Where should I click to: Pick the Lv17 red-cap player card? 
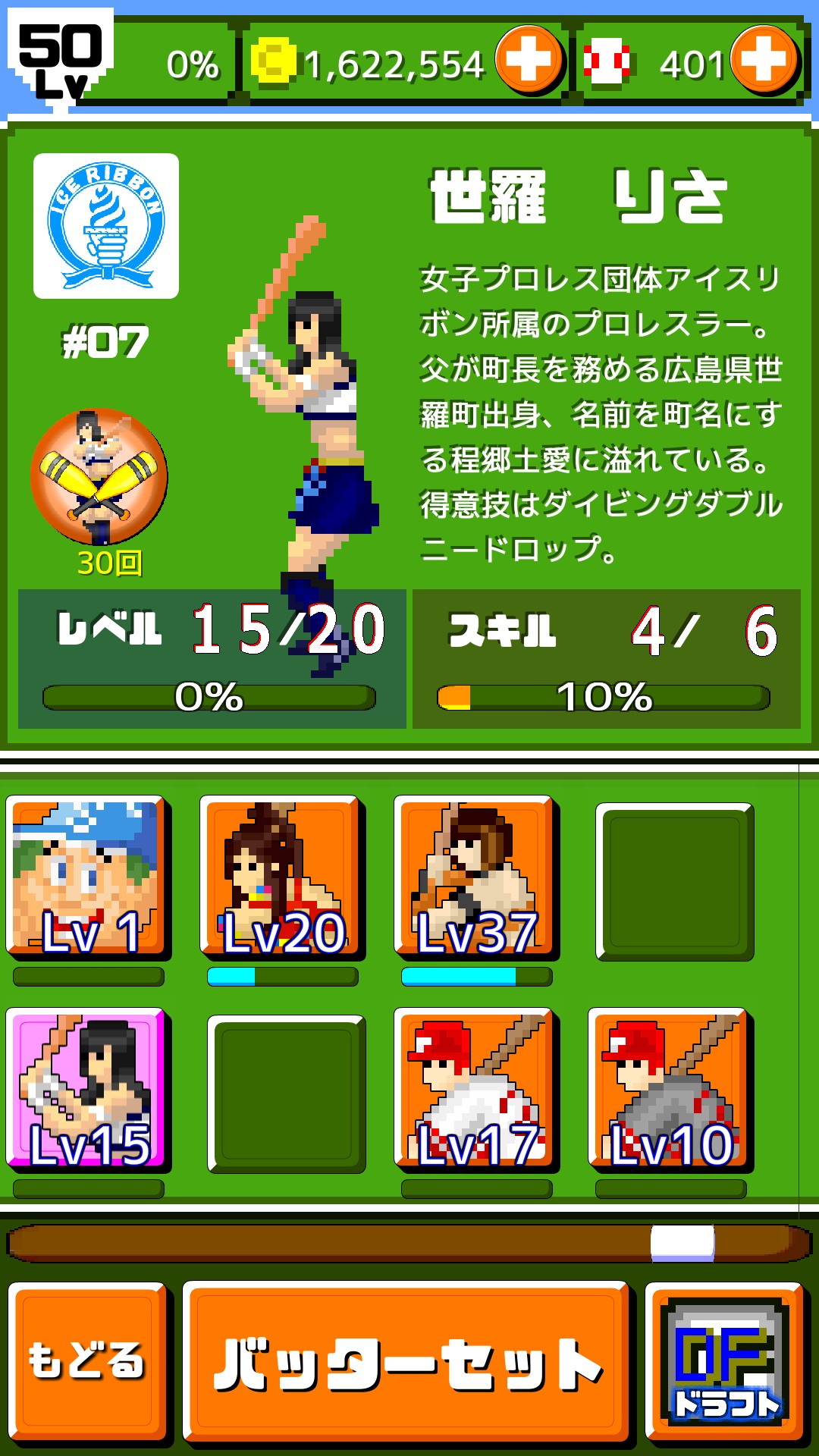pos(475,1088)
